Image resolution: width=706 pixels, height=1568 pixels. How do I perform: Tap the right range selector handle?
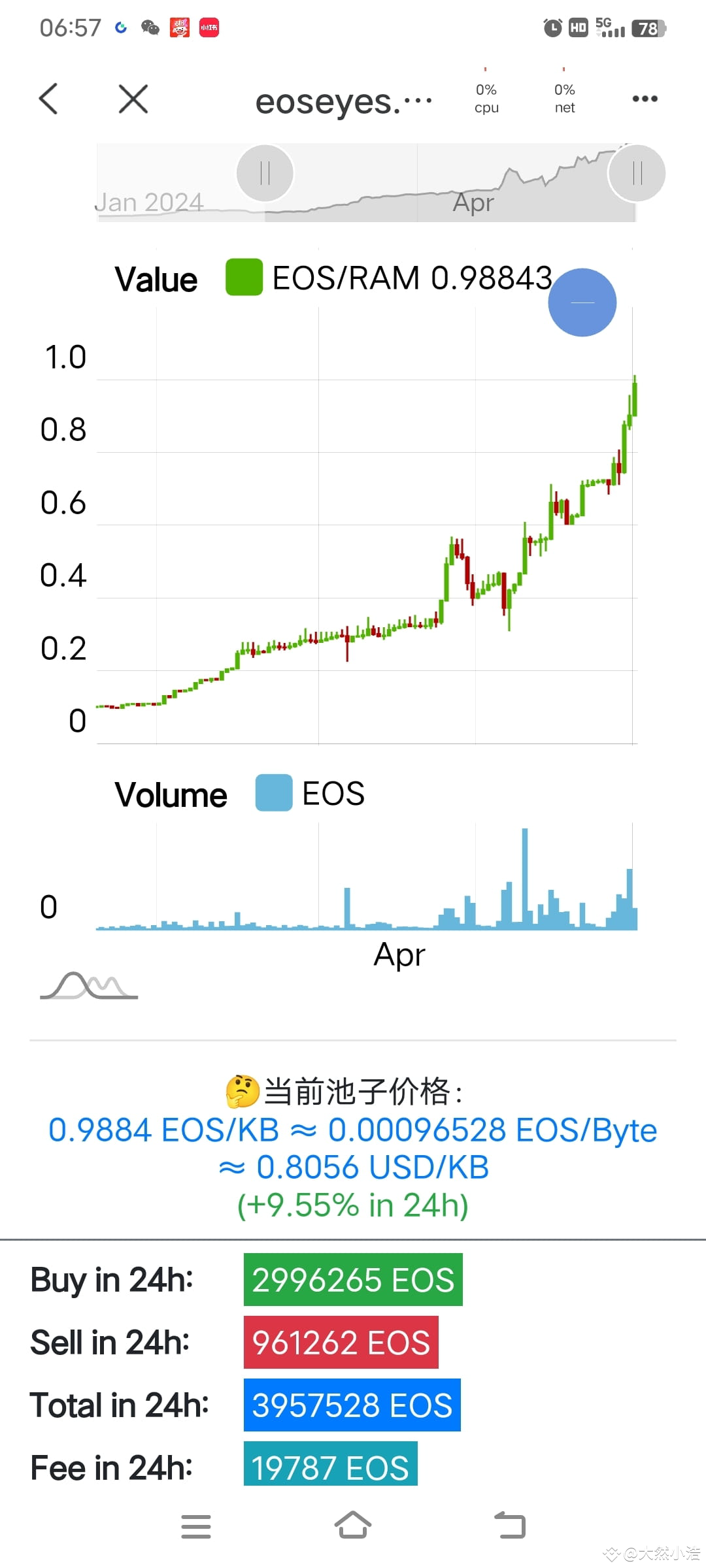click(x=637, y=172)
